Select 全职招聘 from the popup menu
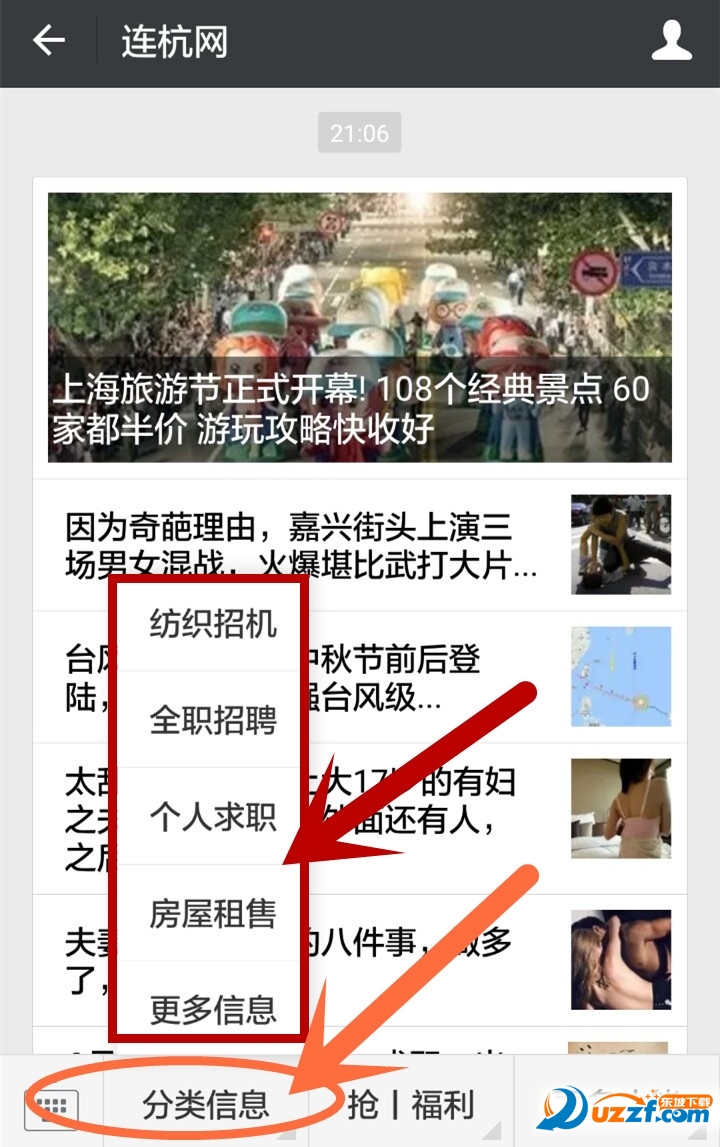 pyautogui.click(x=212, y=720)
